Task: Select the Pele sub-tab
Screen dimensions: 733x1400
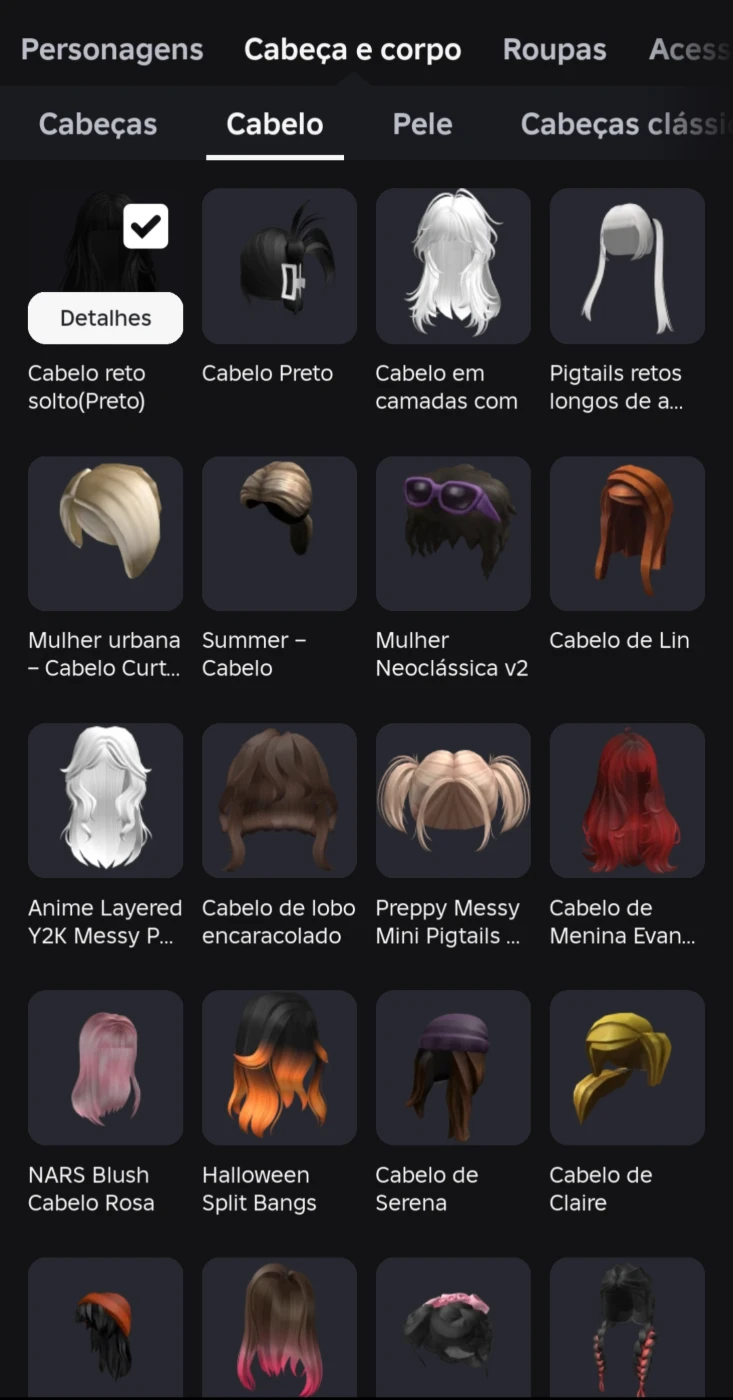Action: tap(422, 124)
